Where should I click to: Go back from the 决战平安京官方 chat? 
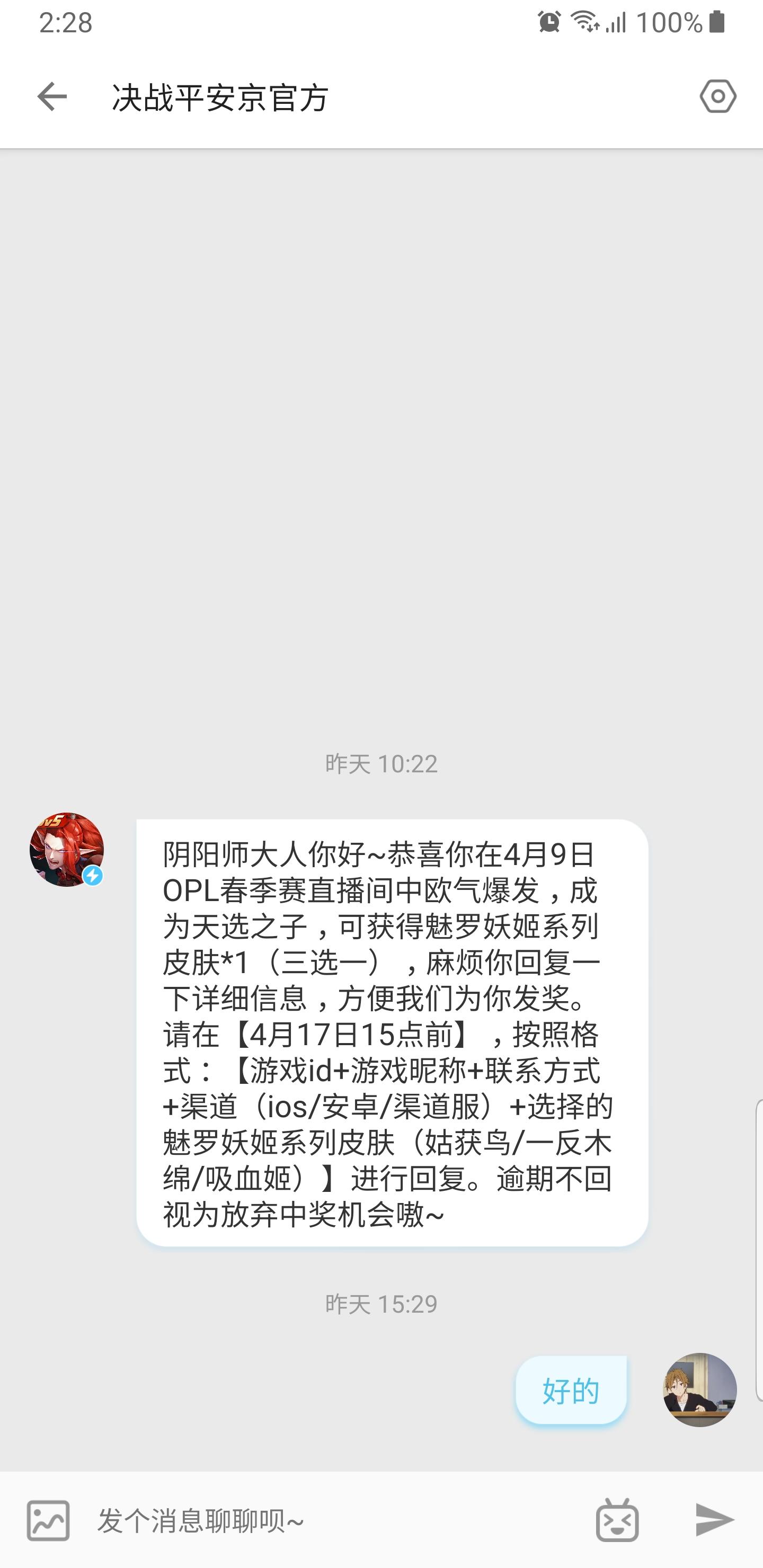(52, 97)
